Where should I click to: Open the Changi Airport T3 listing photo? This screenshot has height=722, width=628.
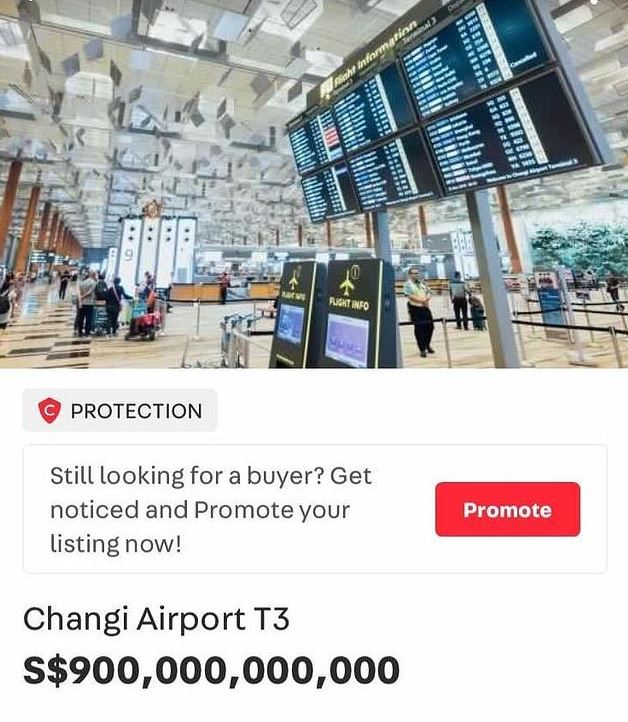coord(314,185)
